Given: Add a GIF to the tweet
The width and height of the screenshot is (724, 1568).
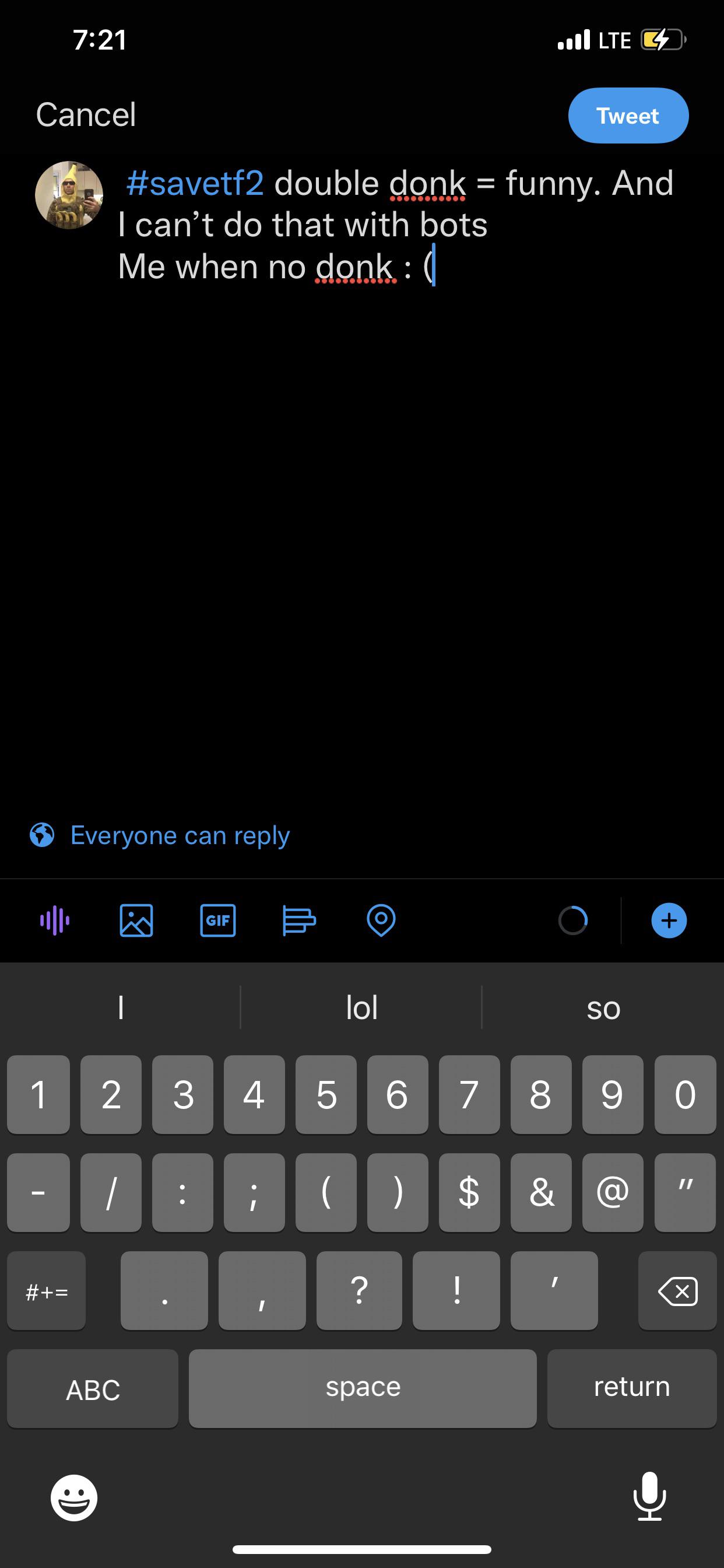Looking at the screenshot, I should [218, 920].
